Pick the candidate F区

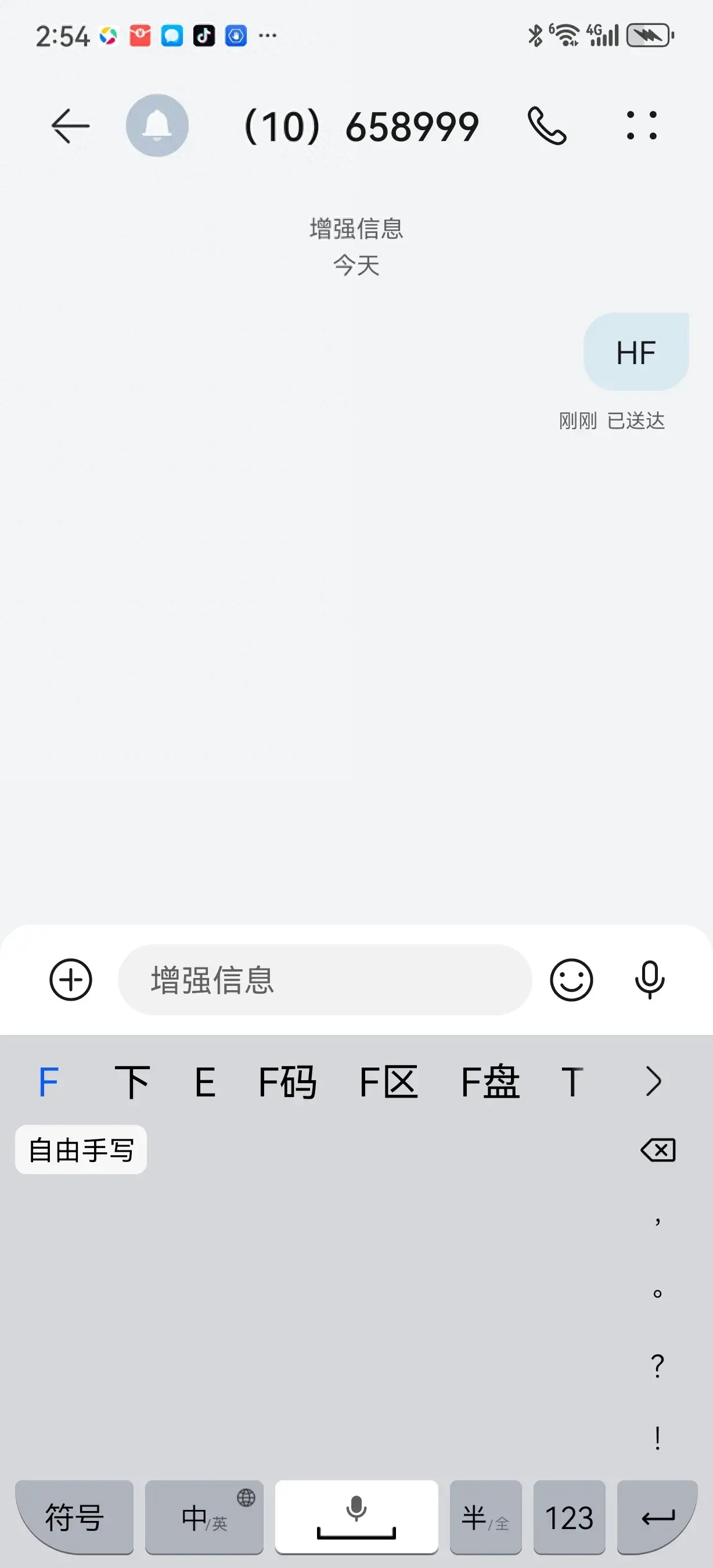[388, 1082]
